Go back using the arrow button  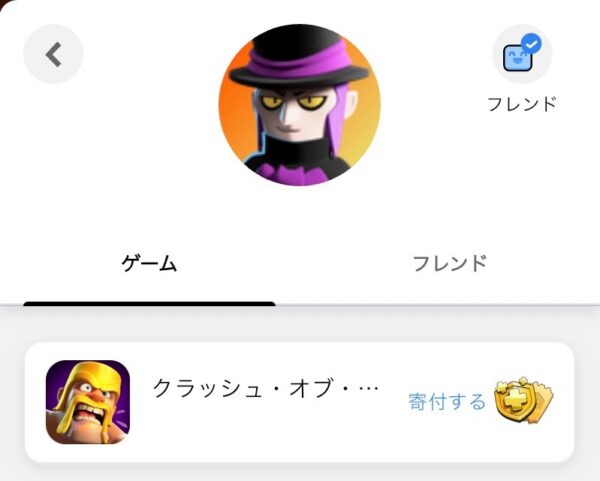point(53,54)
